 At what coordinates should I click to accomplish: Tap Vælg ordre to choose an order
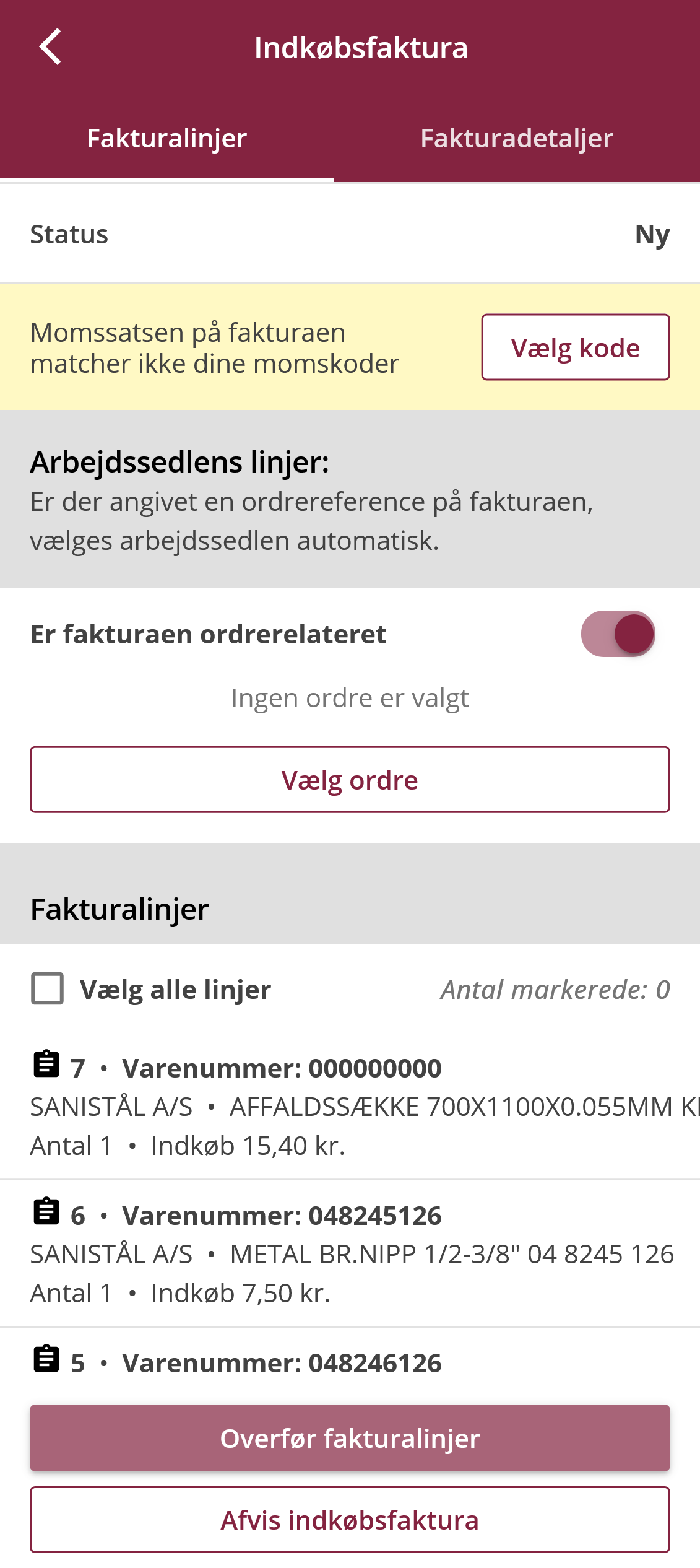[350, 780]
